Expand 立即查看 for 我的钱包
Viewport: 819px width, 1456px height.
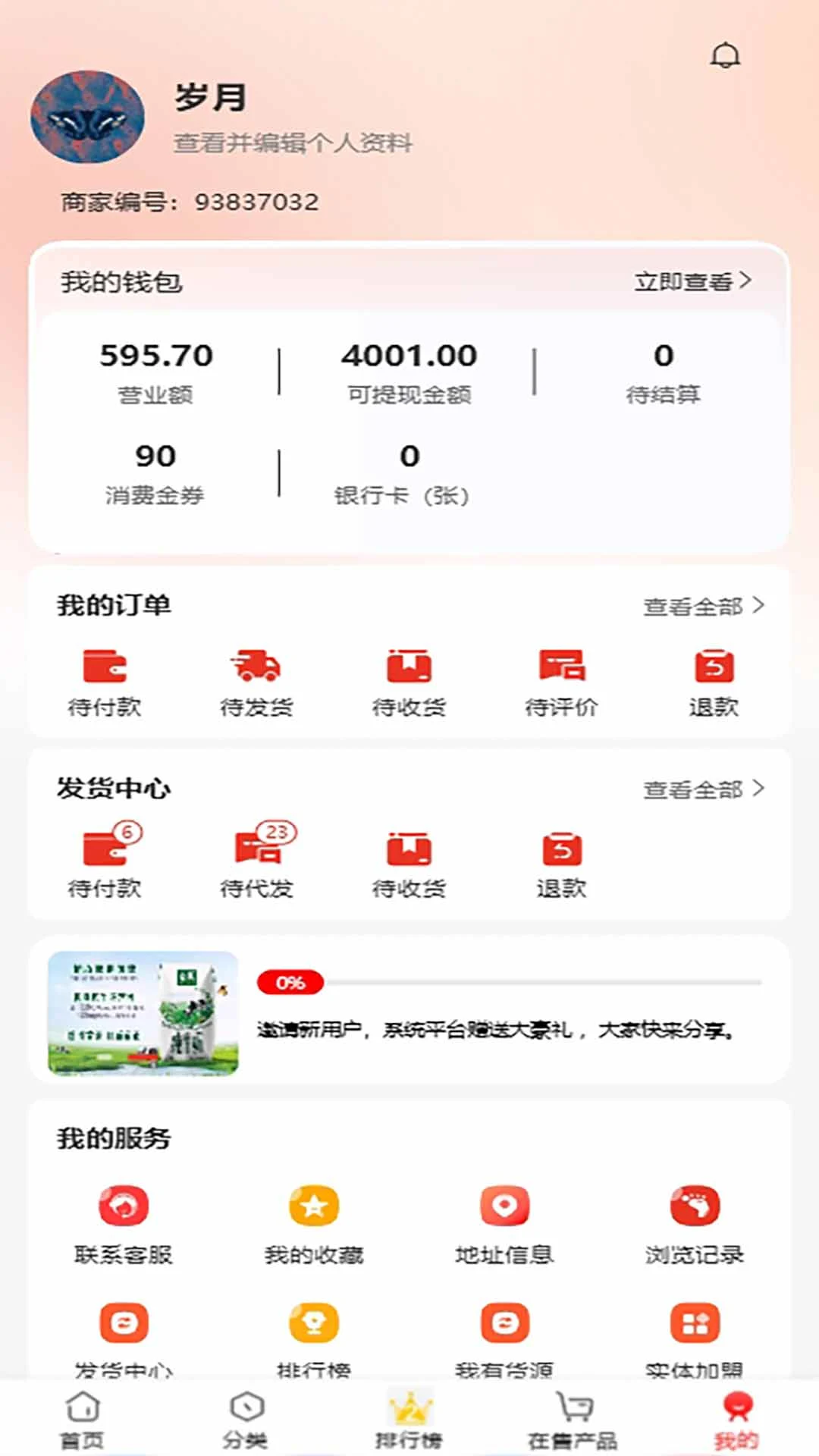pyautogui.click(x=694, y=281)
